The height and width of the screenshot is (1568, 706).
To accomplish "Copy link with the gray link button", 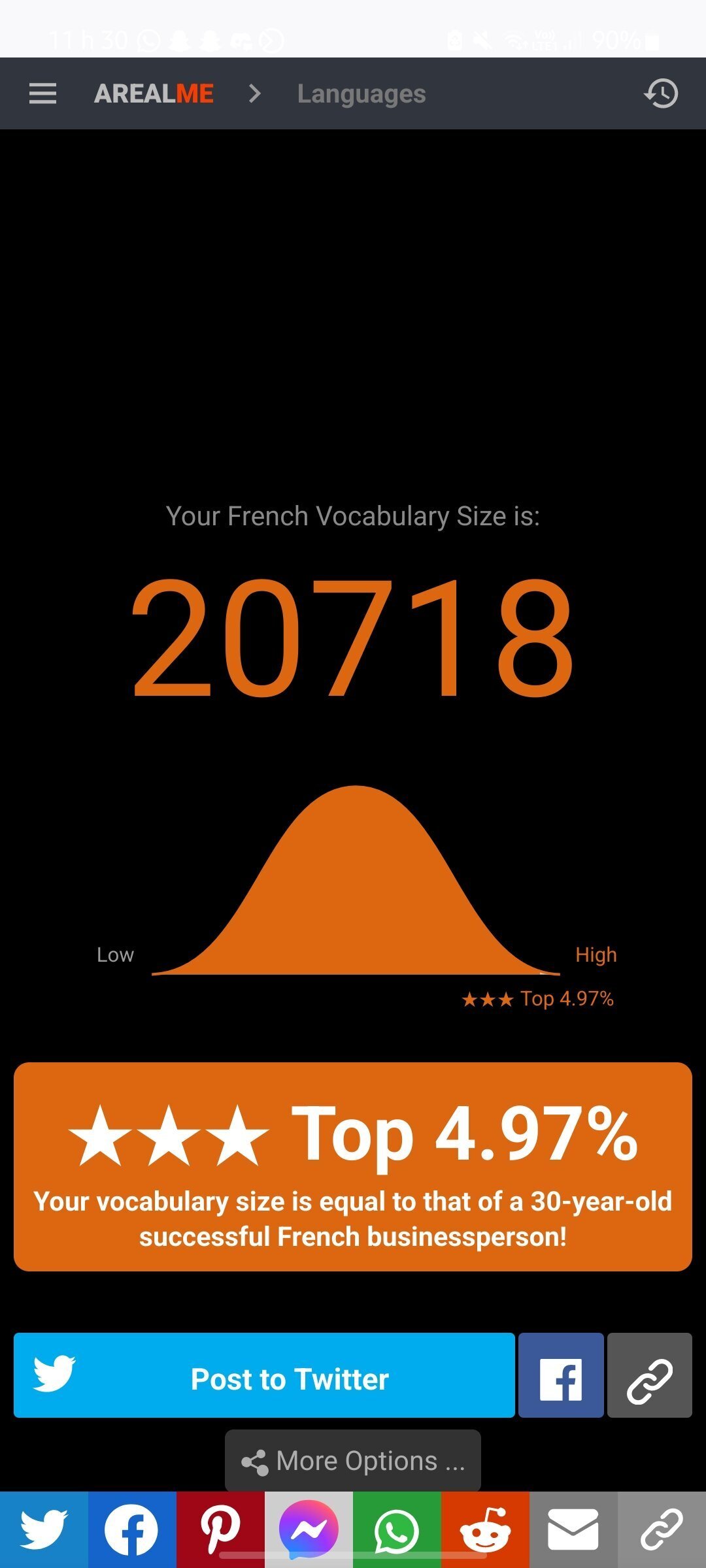I will pos(650,1375).
